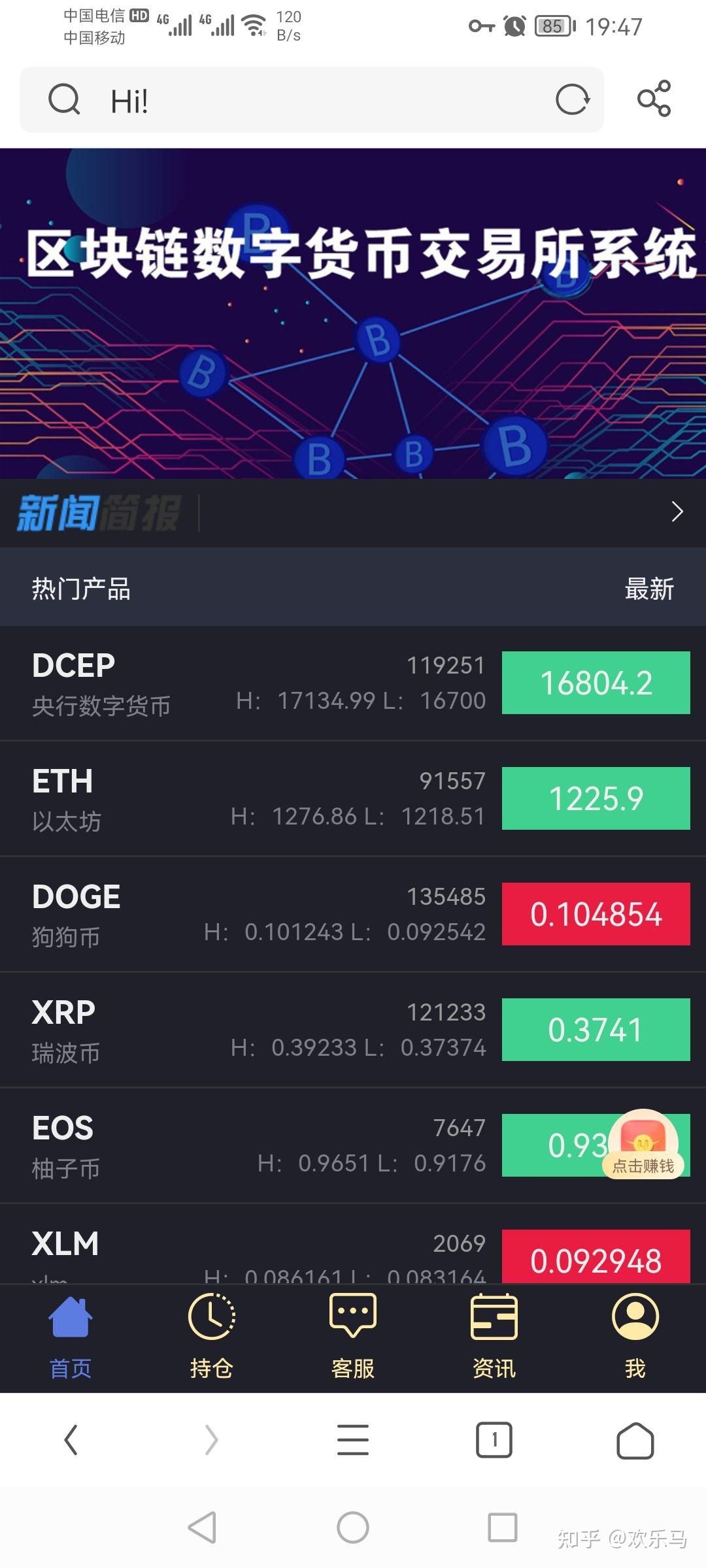Open browser tab switcher showing 1
The width and height of the screenshot is (706, 1568).
tap(494, 1440)
